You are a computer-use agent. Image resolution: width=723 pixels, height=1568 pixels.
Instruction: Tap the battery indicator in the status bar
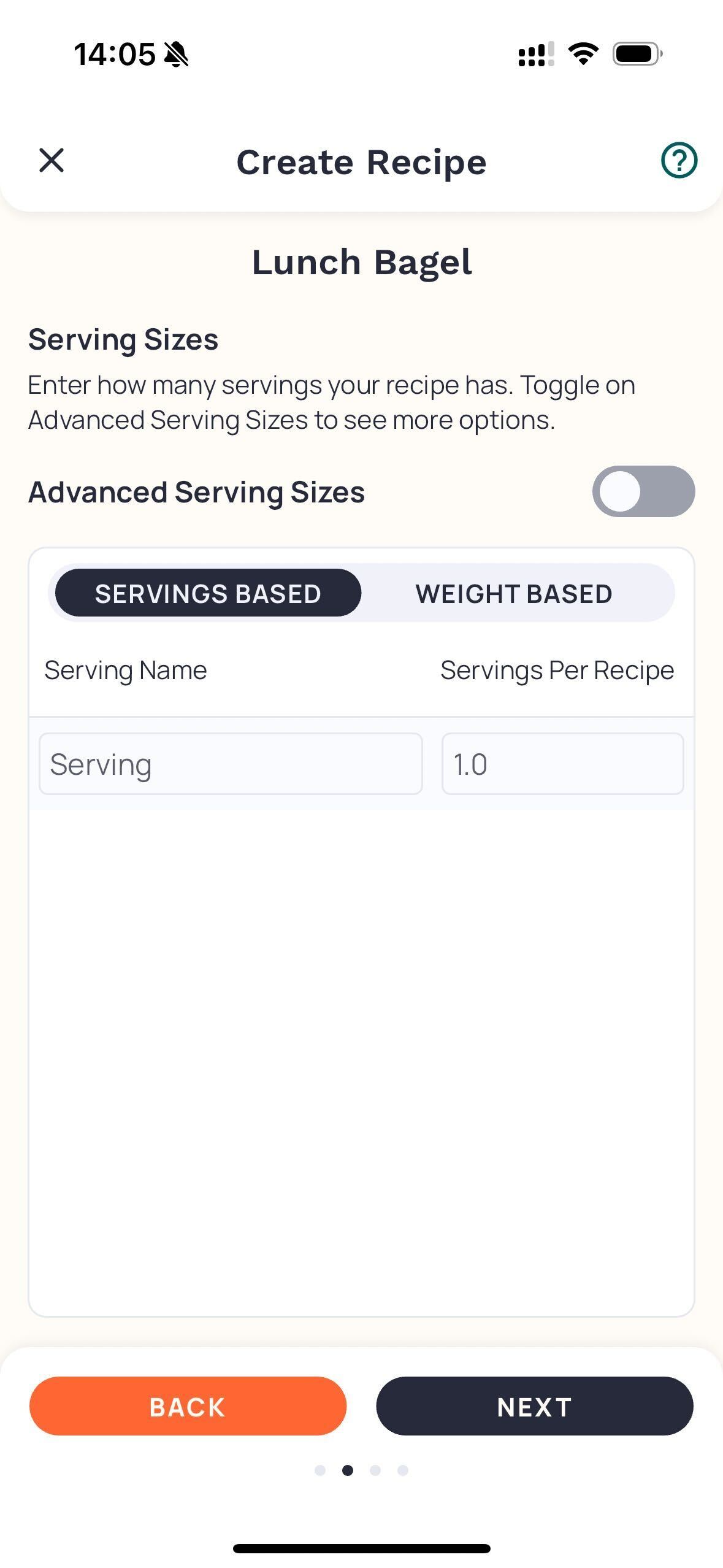[635, 53]
